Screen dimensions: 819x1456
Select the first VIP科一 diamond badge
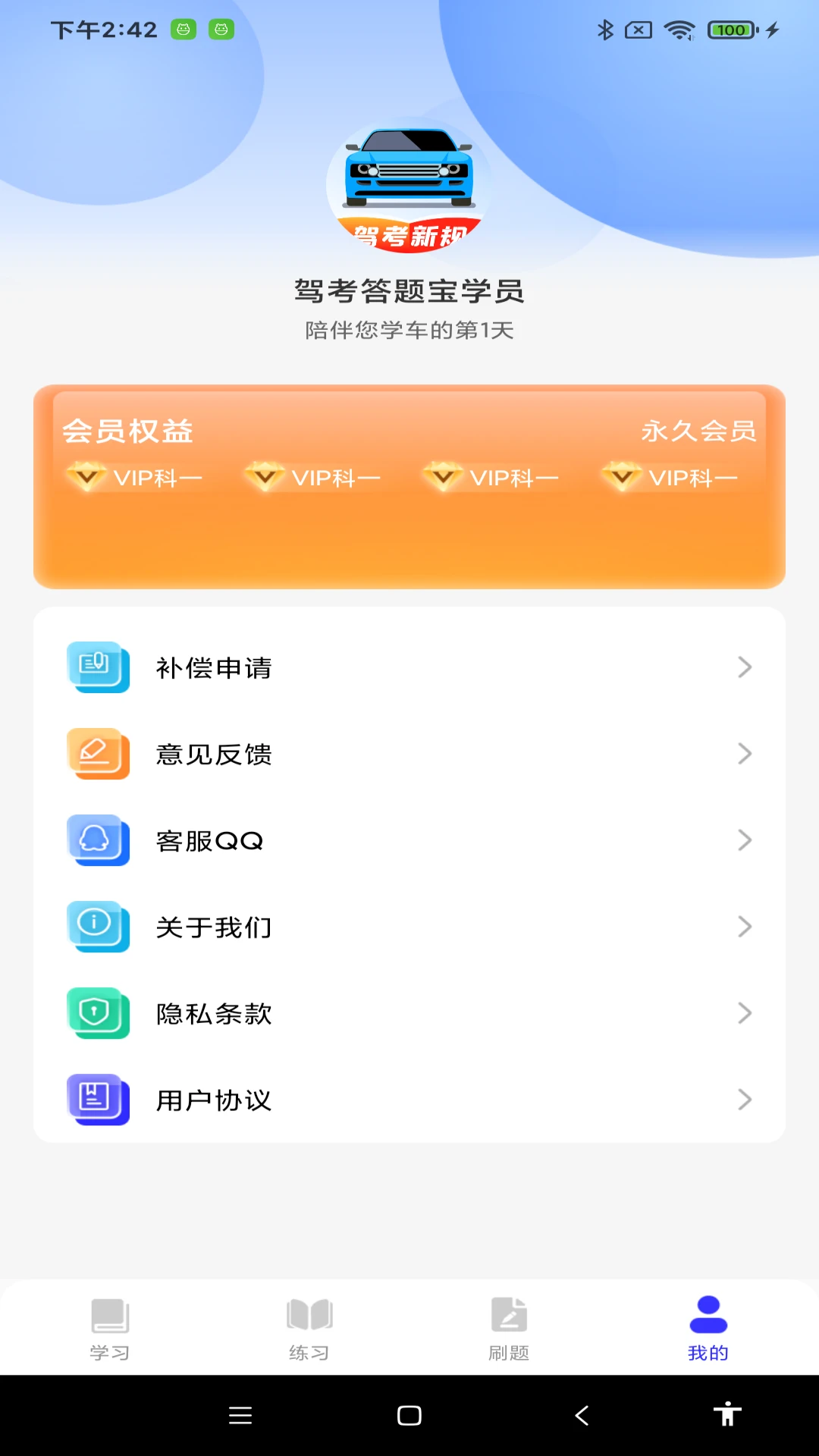pyautogui.click(x=86, y=477)
